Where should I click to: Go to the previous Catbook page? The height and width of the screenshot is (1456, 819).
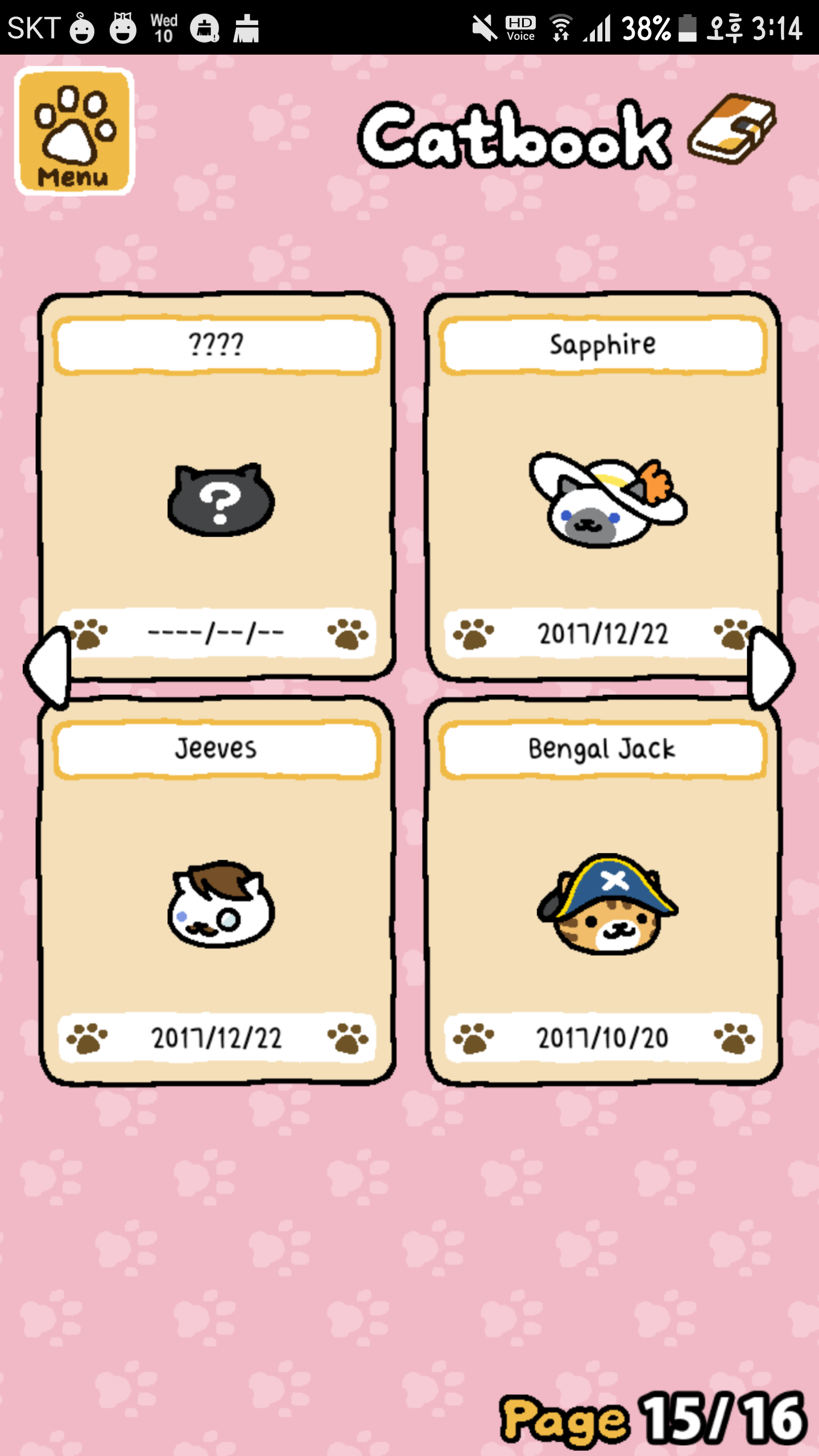[x=48, y=667]
